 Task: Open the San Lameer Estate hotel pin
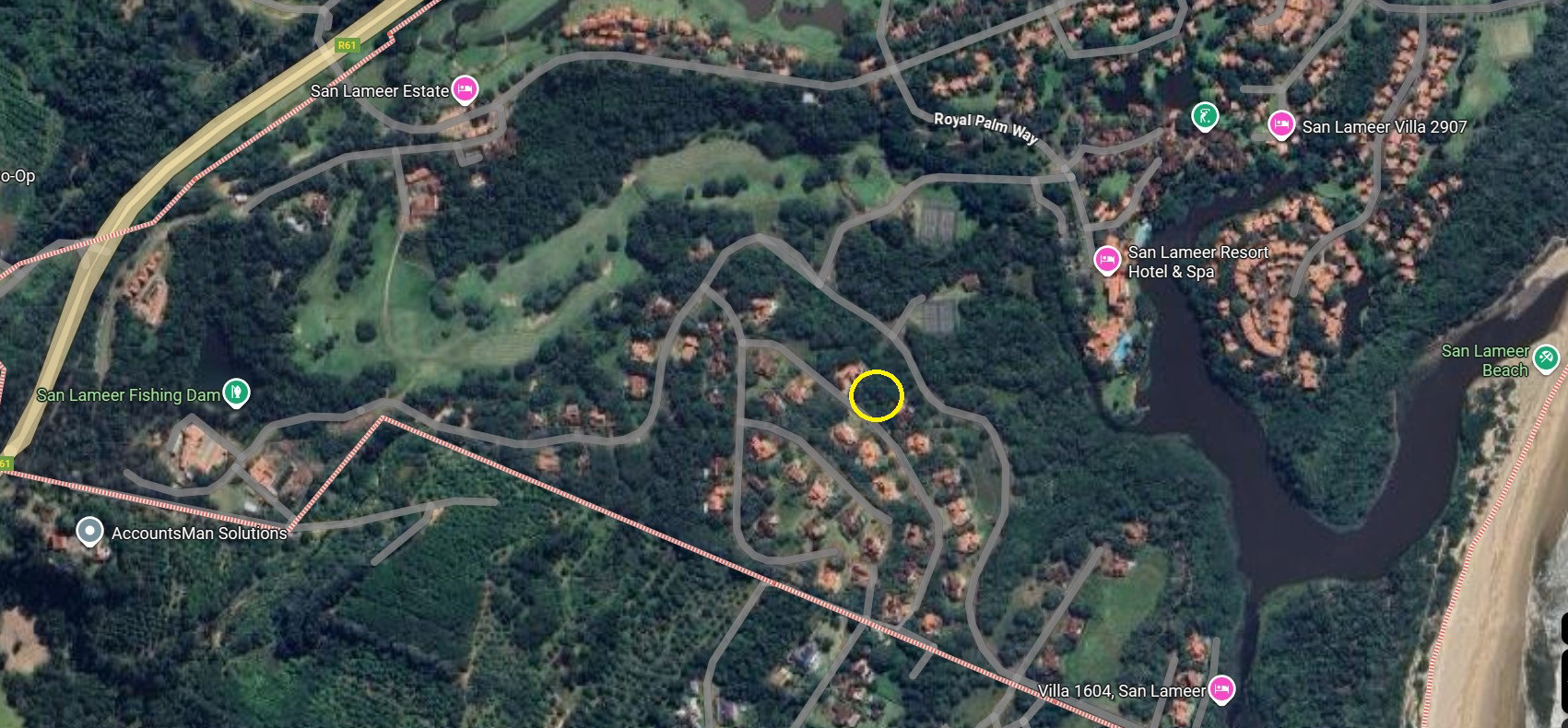[465, 89]
